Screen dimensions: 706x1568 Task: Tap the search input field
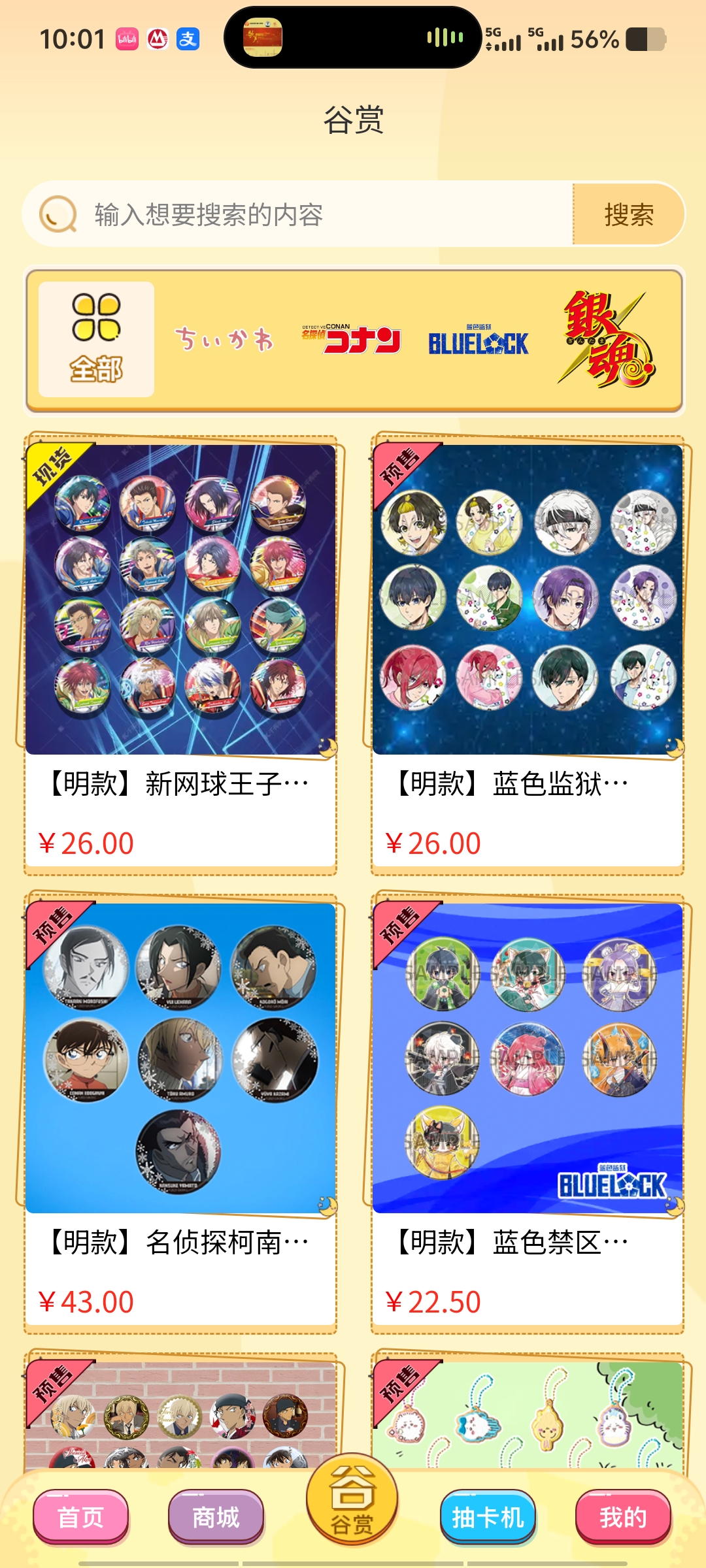pos(298,214)
